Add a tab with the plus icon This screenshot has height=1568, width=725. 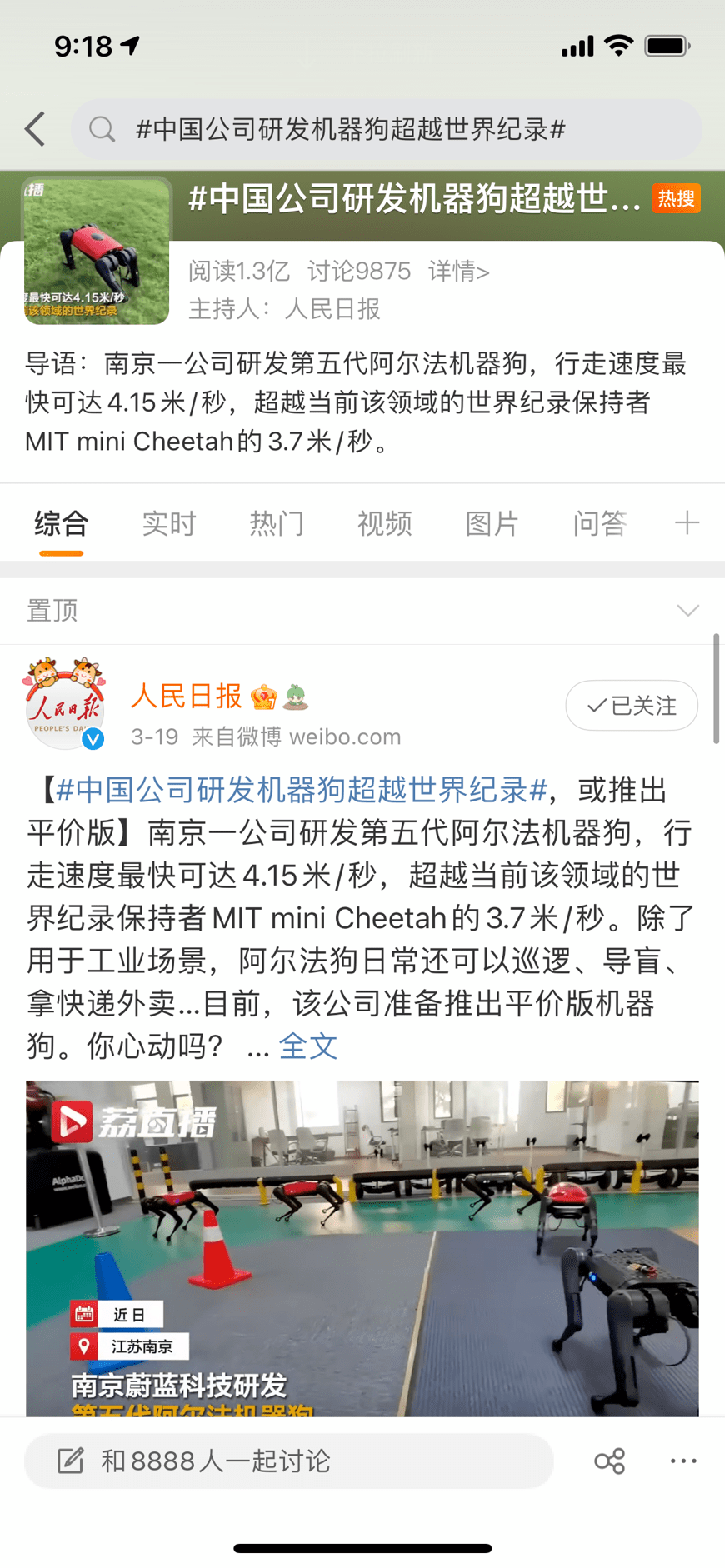pyautogui.click(x=687, y=523)
